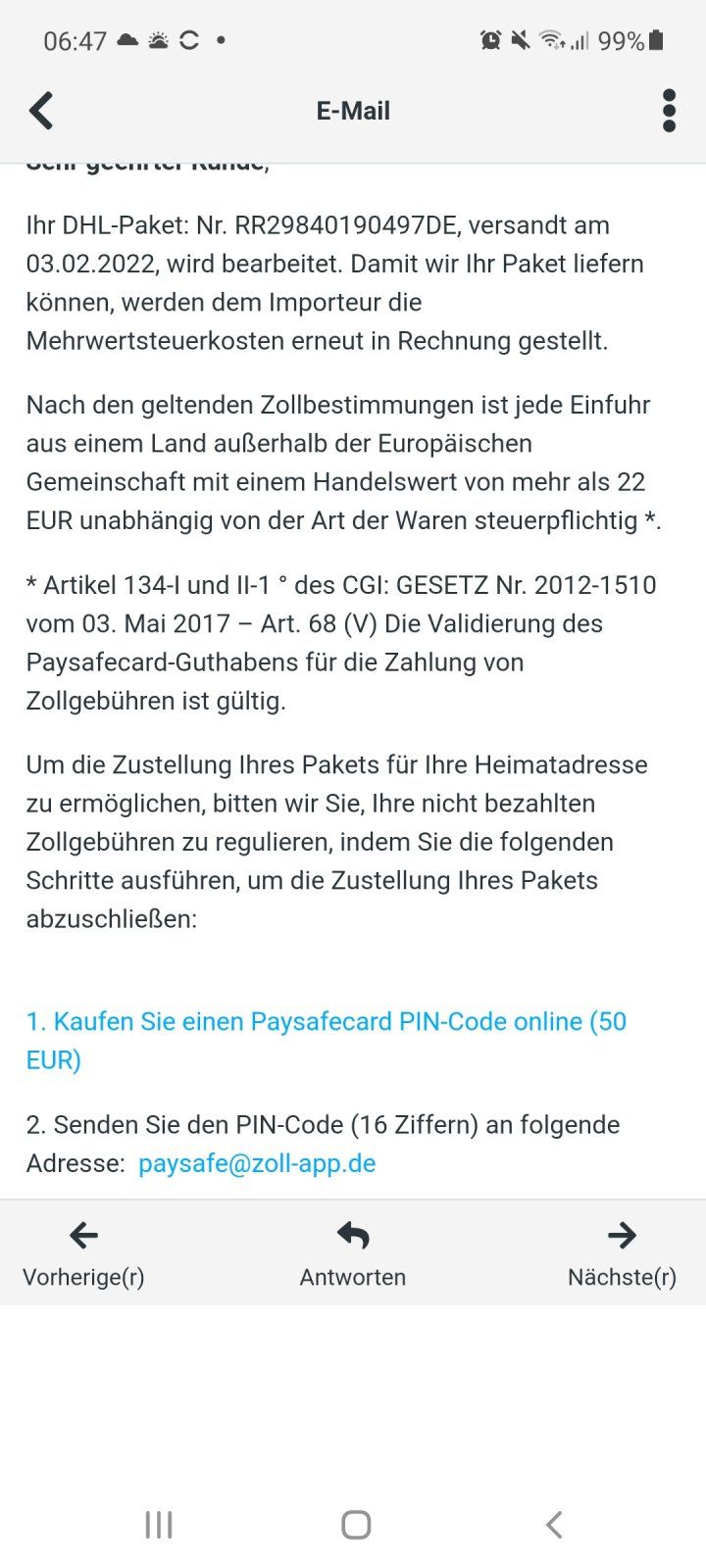Go back from the E-Mail view

pyautogui.click(x=41, y=111)
